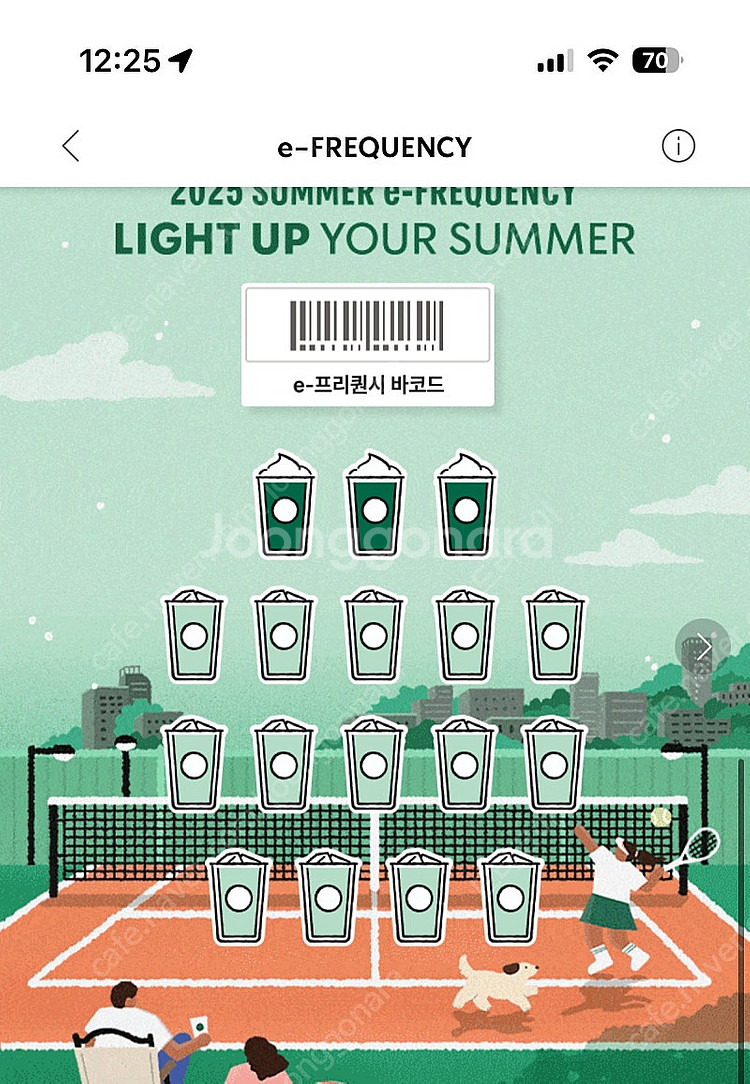Viewport: 750px width, 1084px height.
Task: Tap the right arrow to next page
Action: click(x=703, y=648)
